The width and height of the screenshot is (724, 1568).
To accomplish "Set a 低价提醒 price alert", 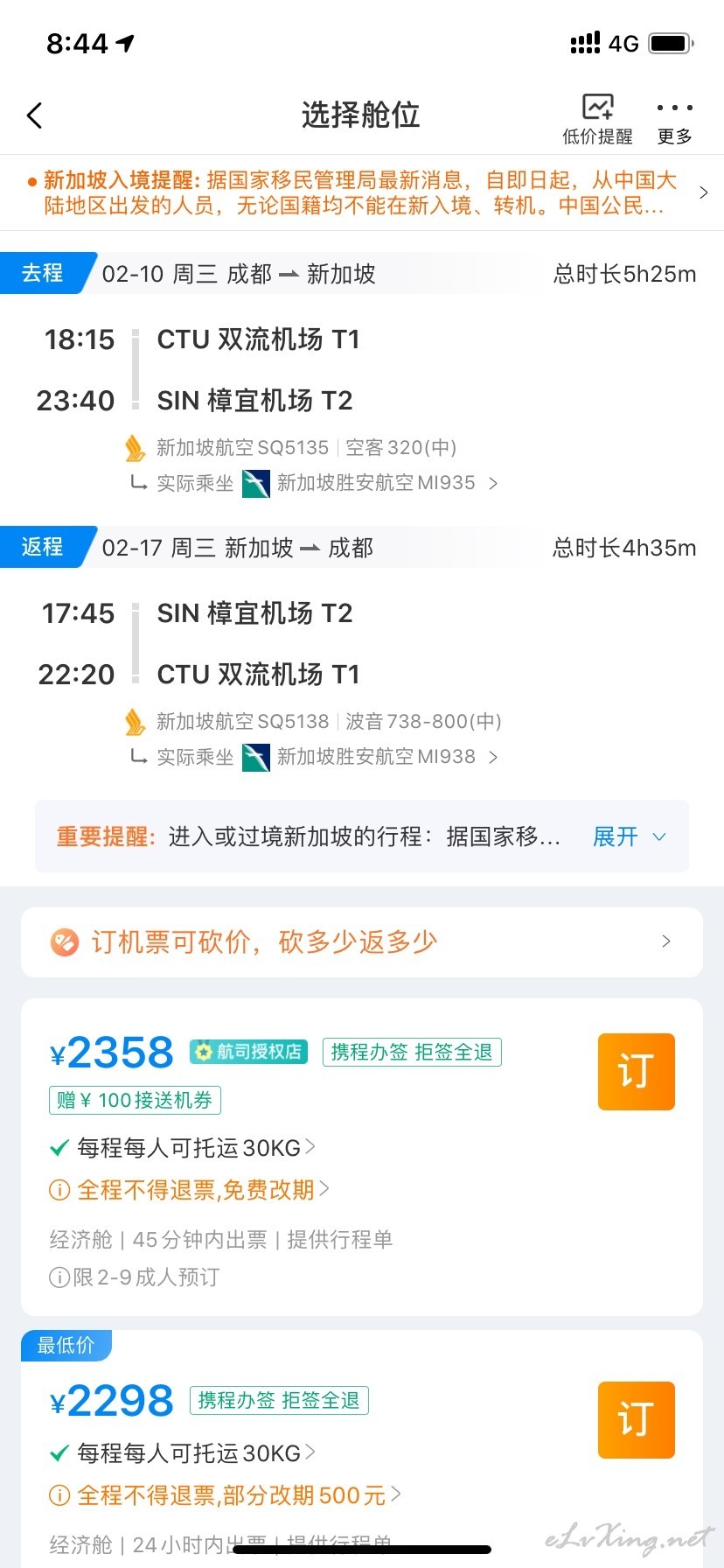I will (x=597, y=119).
